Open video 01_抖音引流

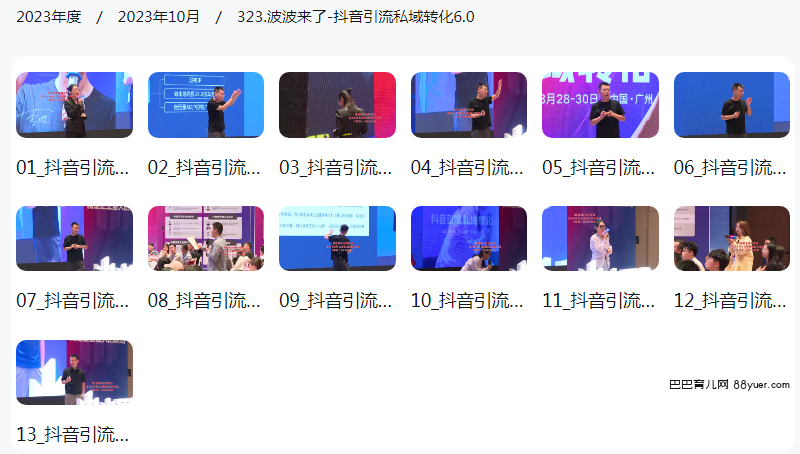click(74, 105)
